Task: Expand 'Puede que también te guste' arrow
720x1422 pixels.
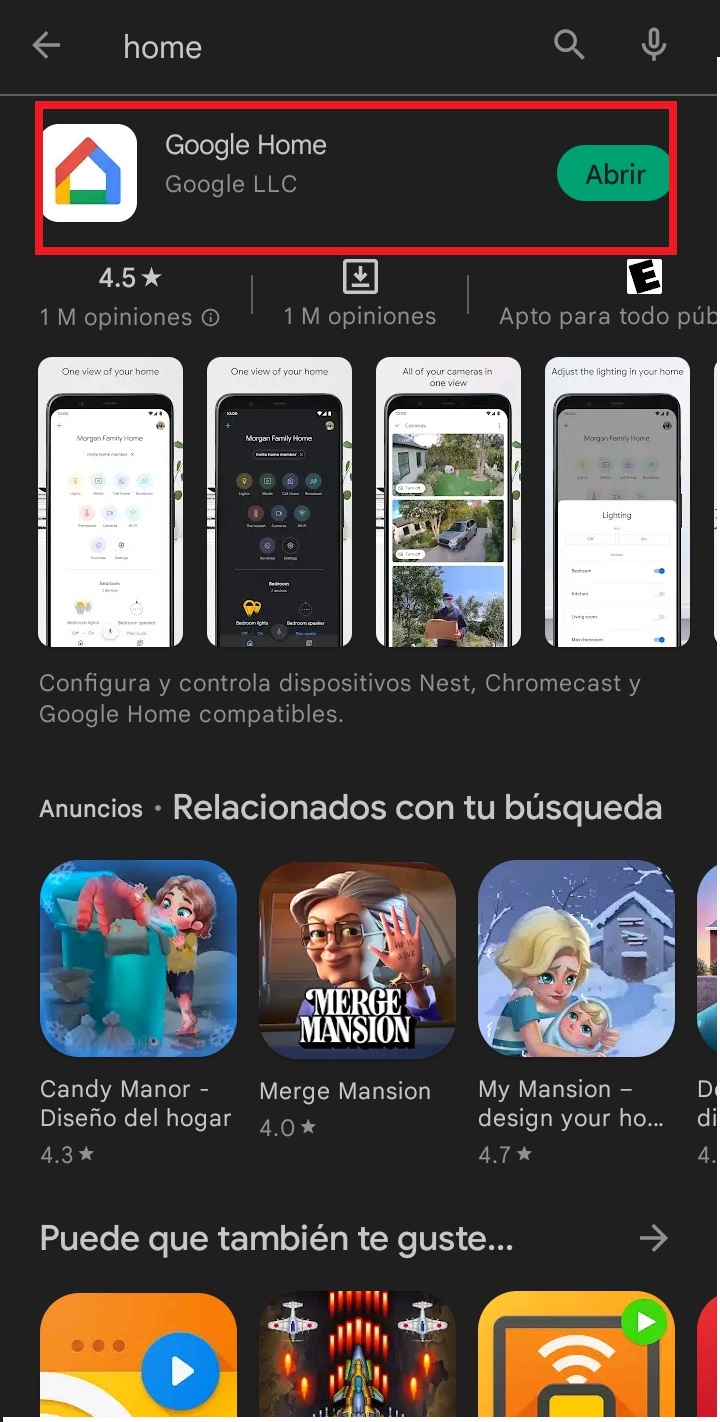Action: [653, 1239]
